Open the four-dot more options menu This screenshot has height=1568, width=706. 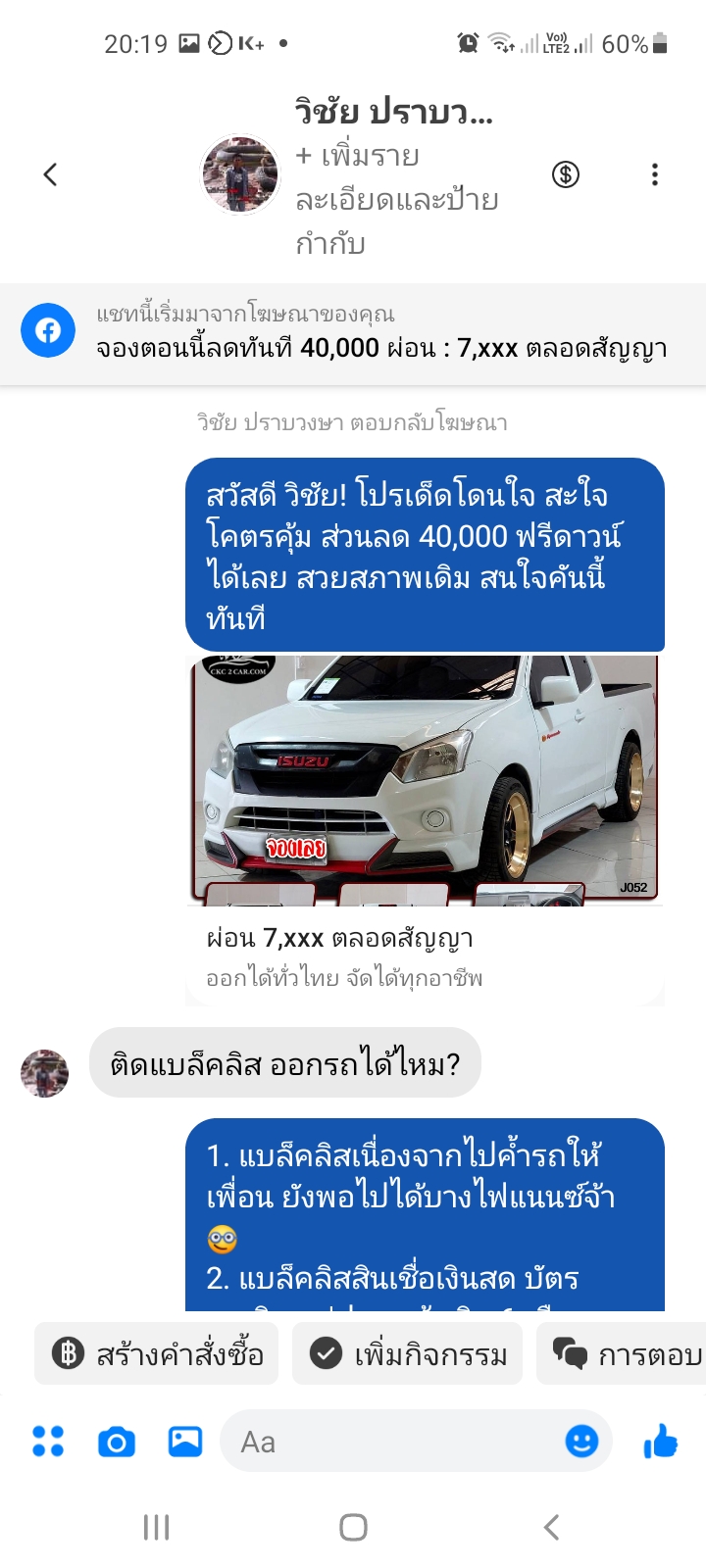pos(48,1442)
